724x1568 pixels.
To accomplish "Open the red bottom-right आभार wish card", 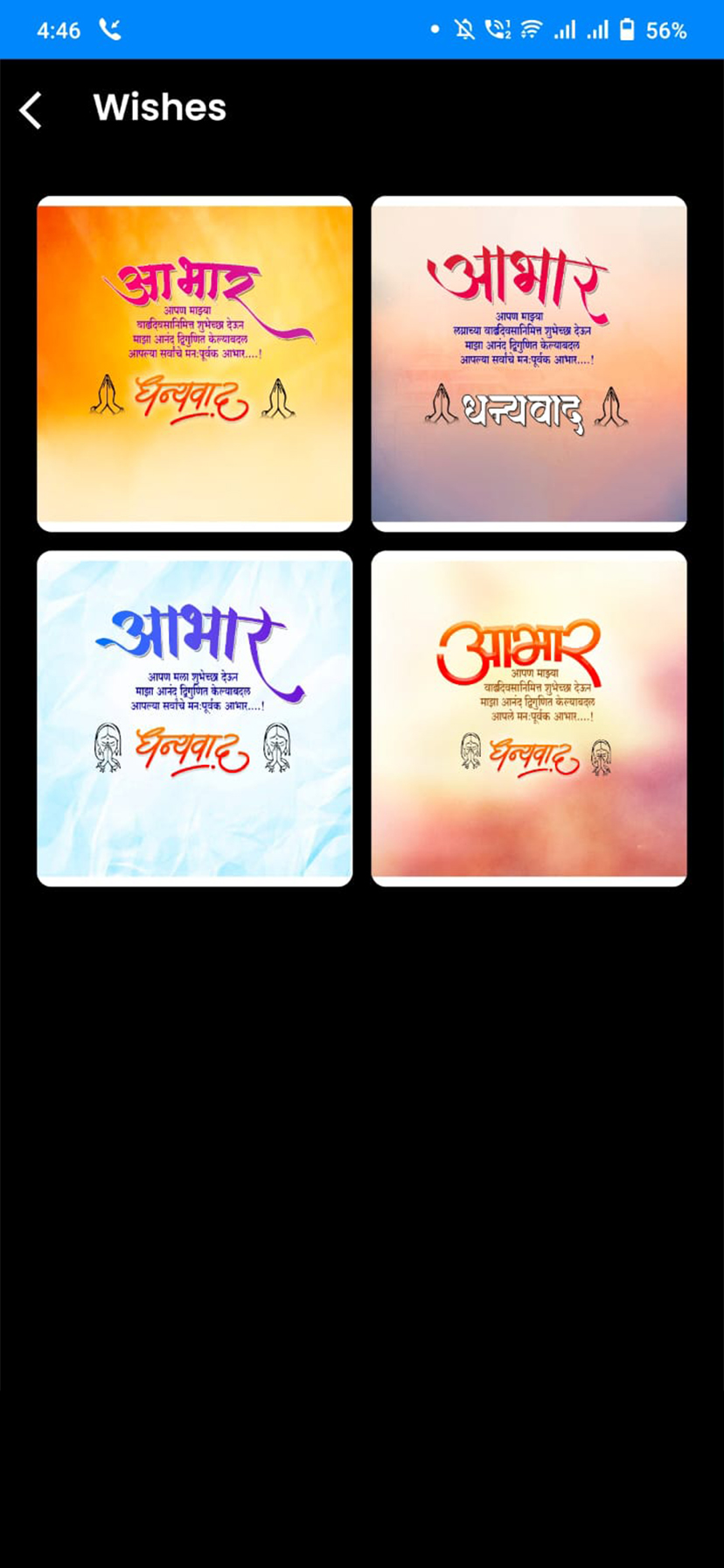I will [529, 717].
